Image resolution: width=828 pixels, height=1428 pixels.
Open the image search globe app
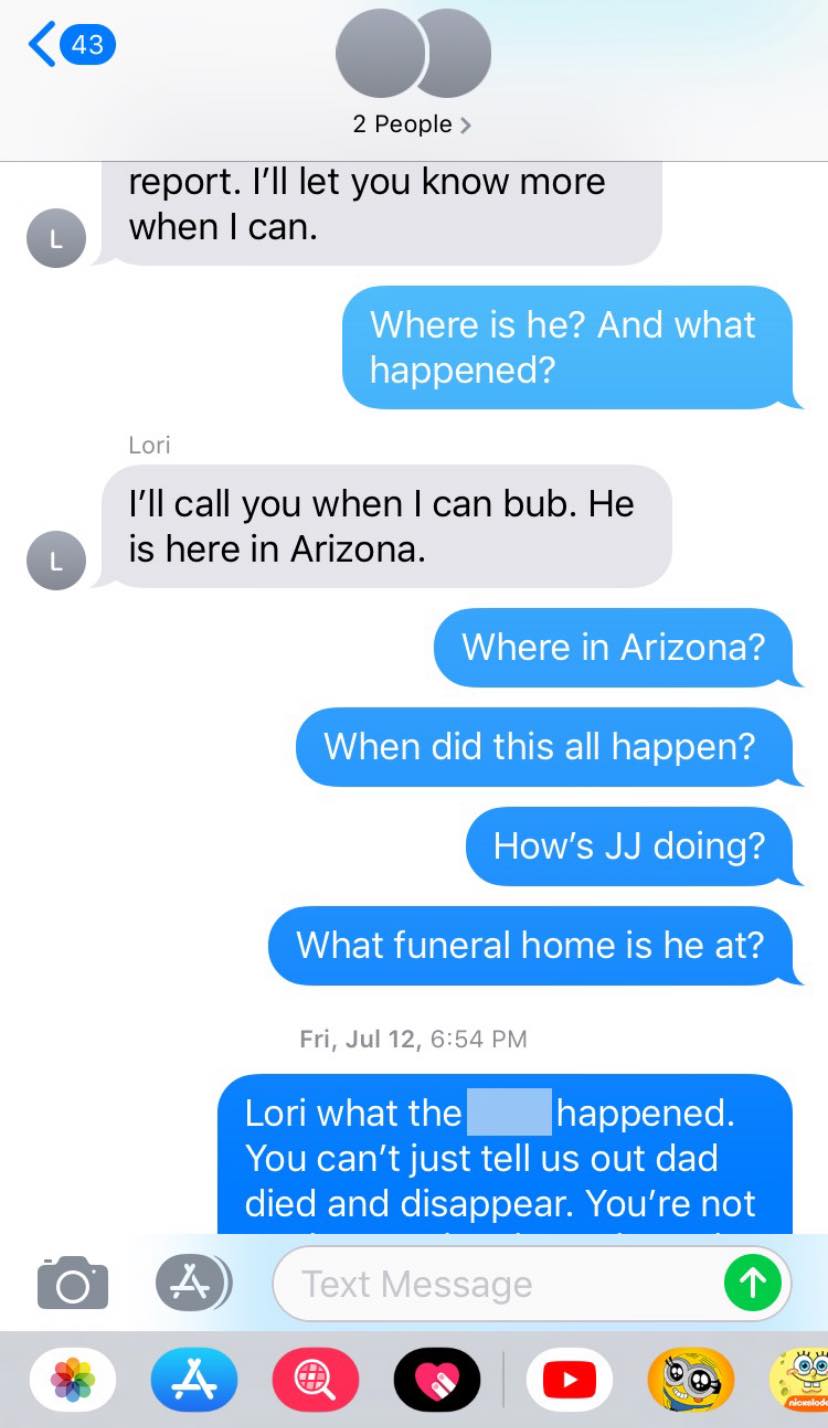tap(315, 1381)
